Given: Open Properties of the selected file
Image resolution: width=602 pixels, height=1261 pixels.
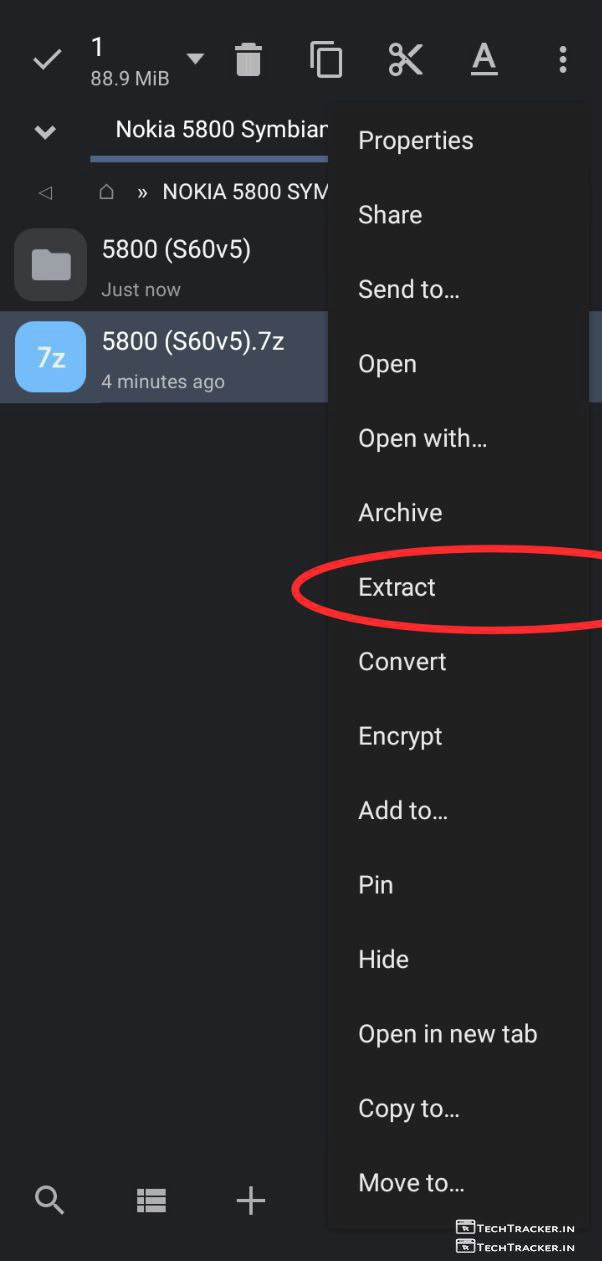Looking at the screenshot, I should point(415,141).
